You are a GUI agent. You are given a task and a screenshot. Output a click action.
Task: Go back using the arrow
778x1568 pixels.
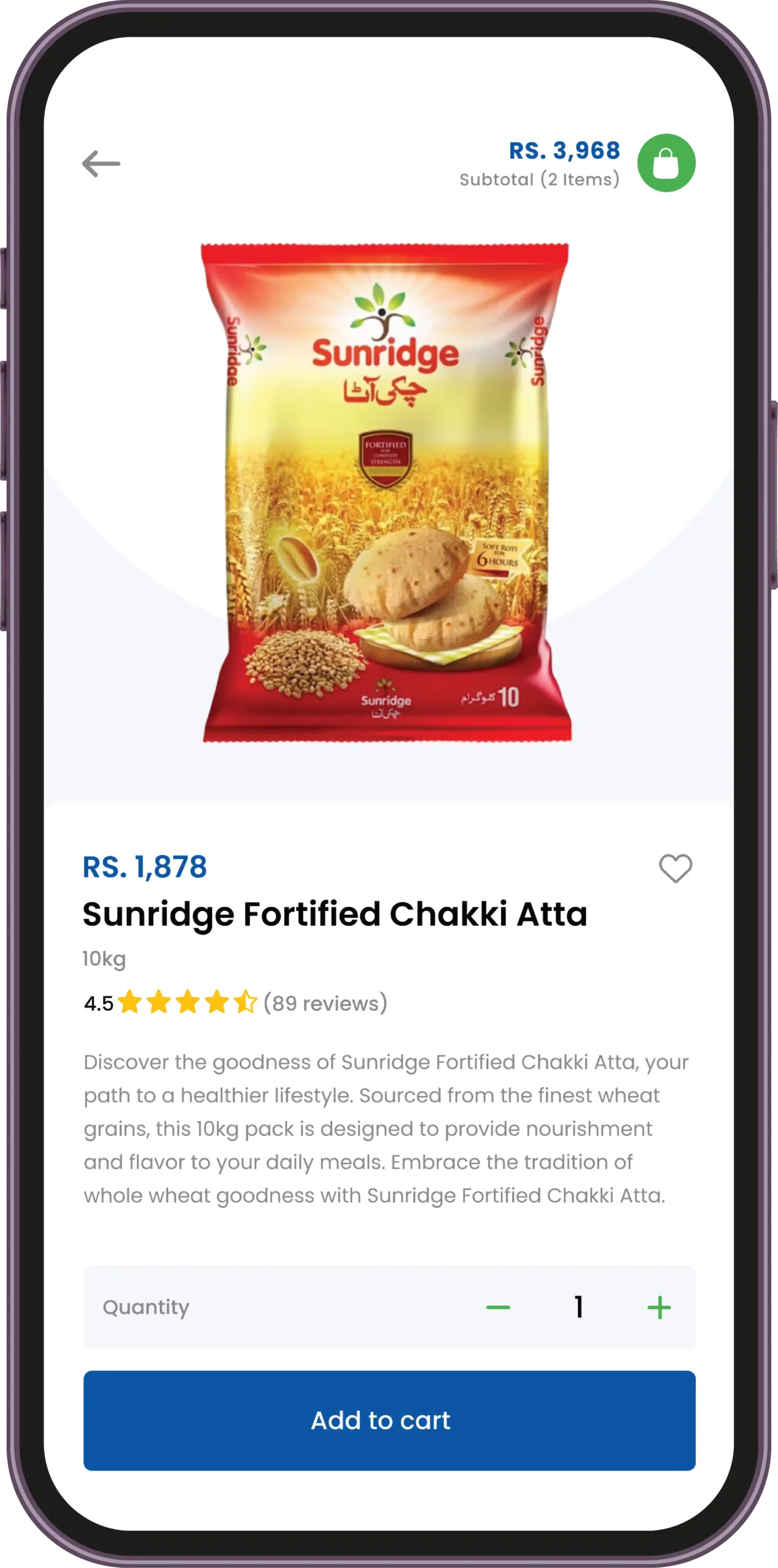point(101,164)
